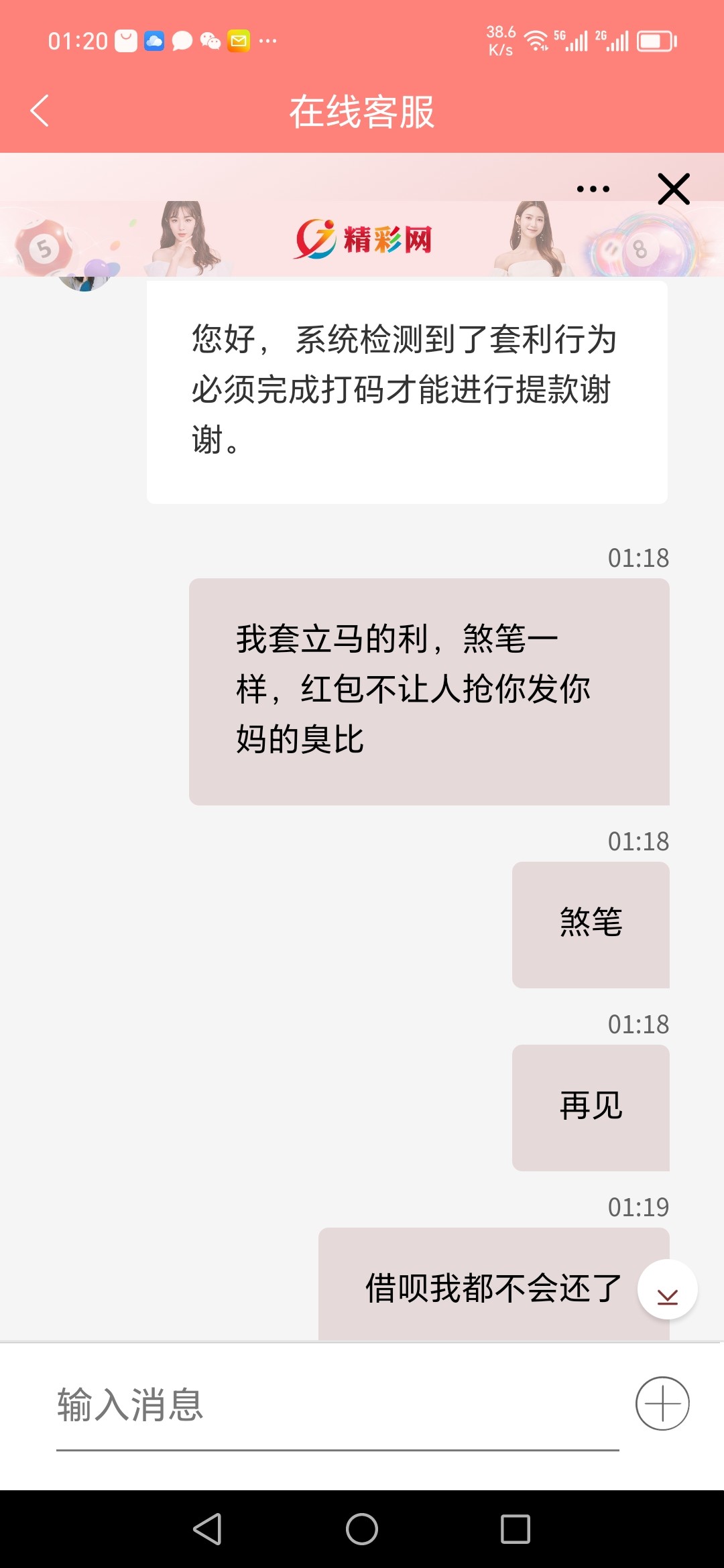Tap the 在线客服 title bar

(x=362, y=113)
